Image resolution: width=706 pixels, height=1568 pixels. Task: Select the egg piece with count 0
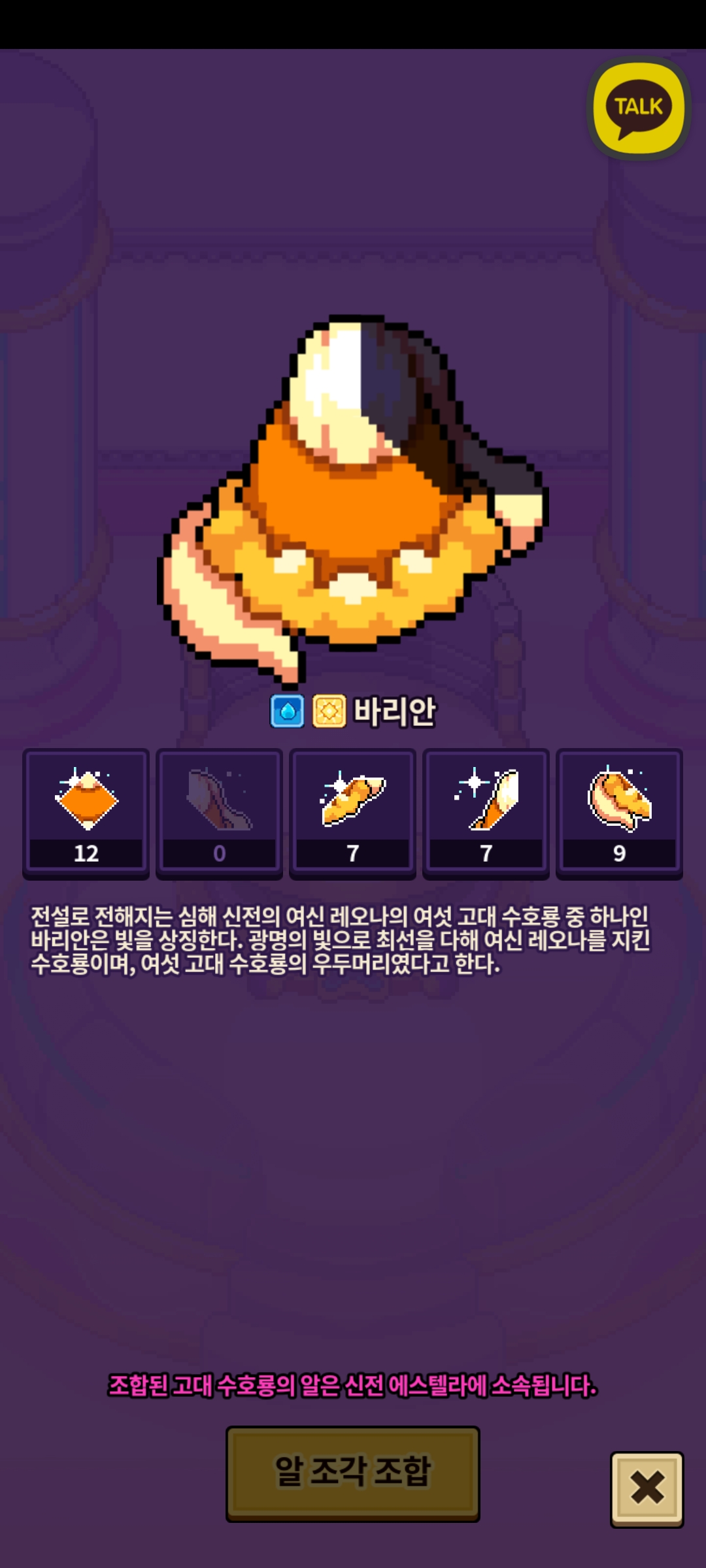pos(220,812)
